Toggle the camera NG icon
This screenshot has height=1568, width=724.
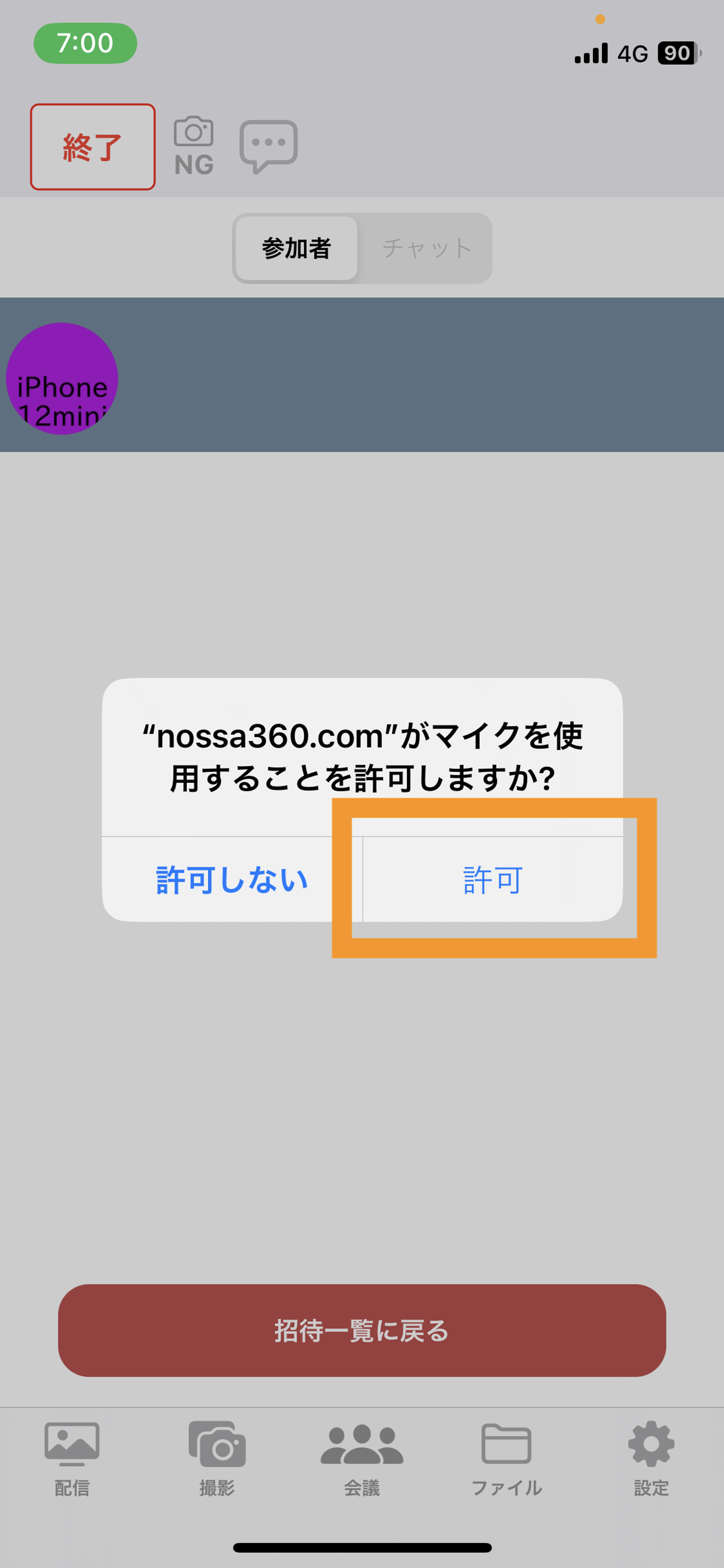193,147
